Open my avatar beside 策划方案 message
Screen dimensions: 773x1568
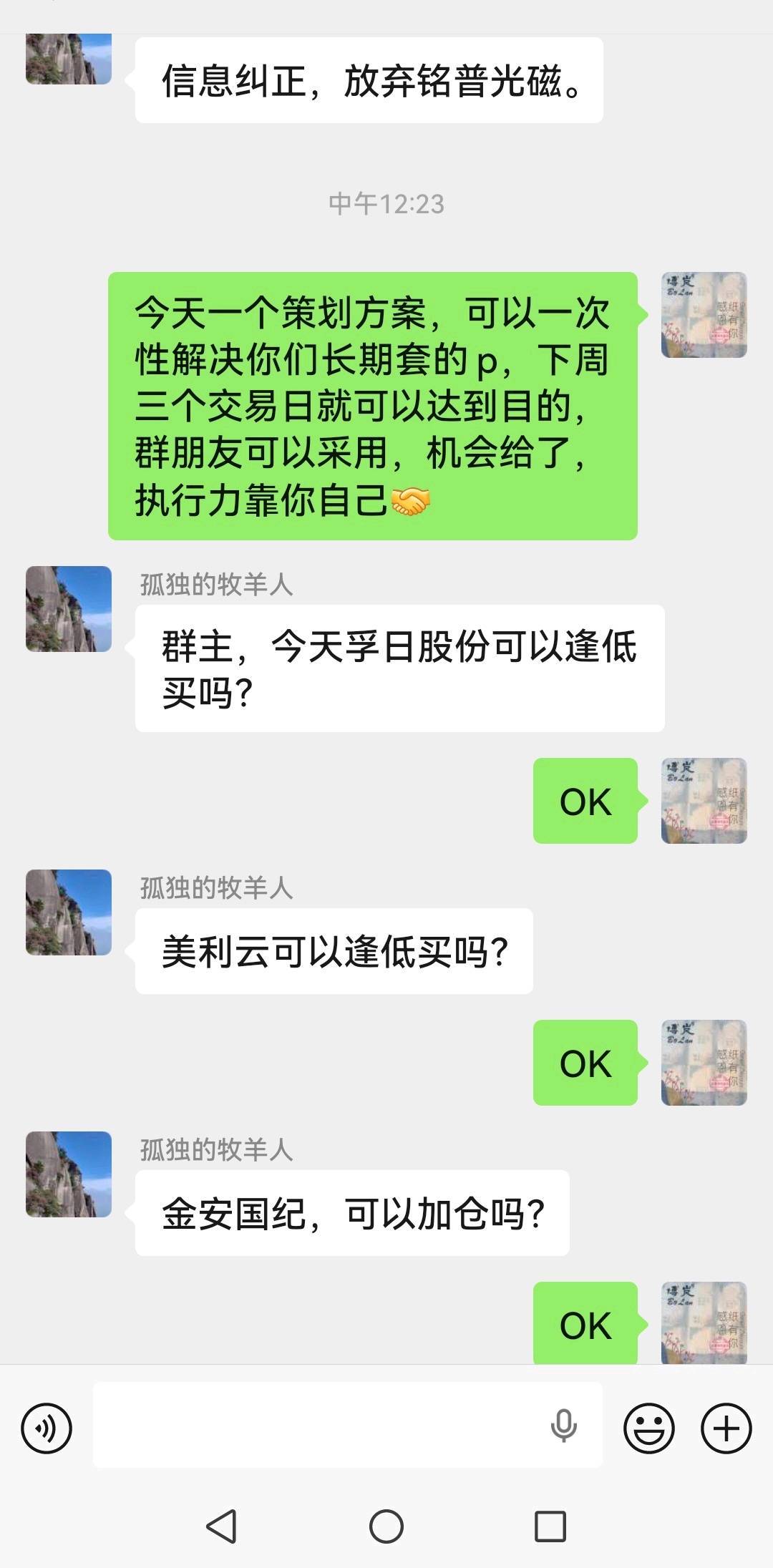(704, 315)
